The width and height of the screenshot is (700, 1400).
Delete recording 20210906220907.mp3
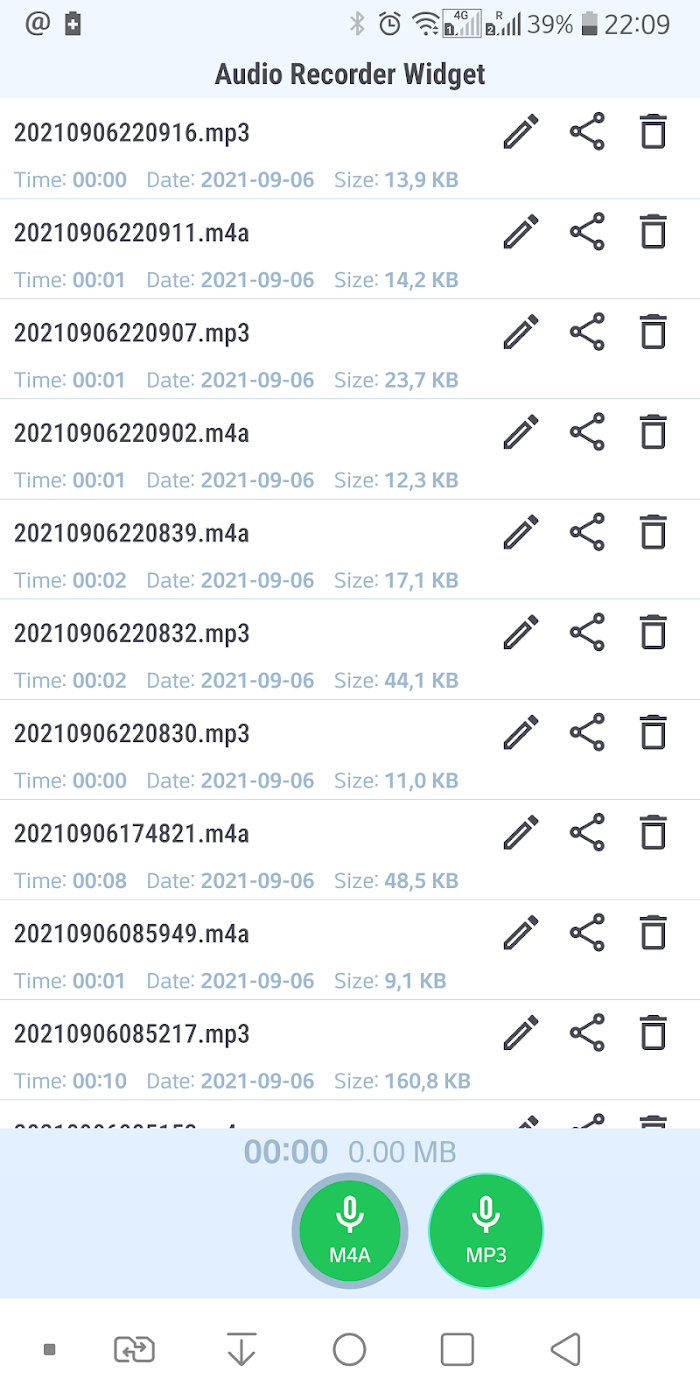click(653, 332)
